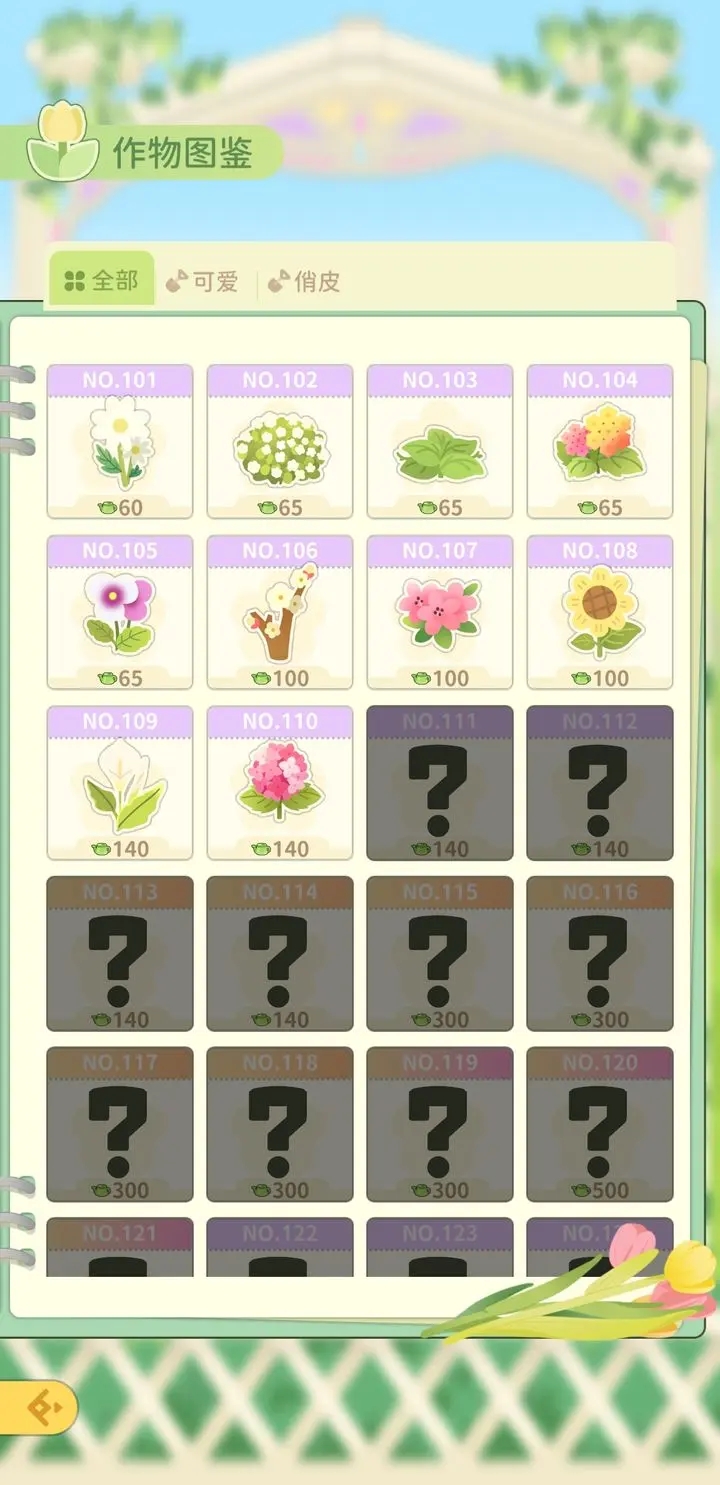Open the NO.103 leaf crop card

pos(440,442)
